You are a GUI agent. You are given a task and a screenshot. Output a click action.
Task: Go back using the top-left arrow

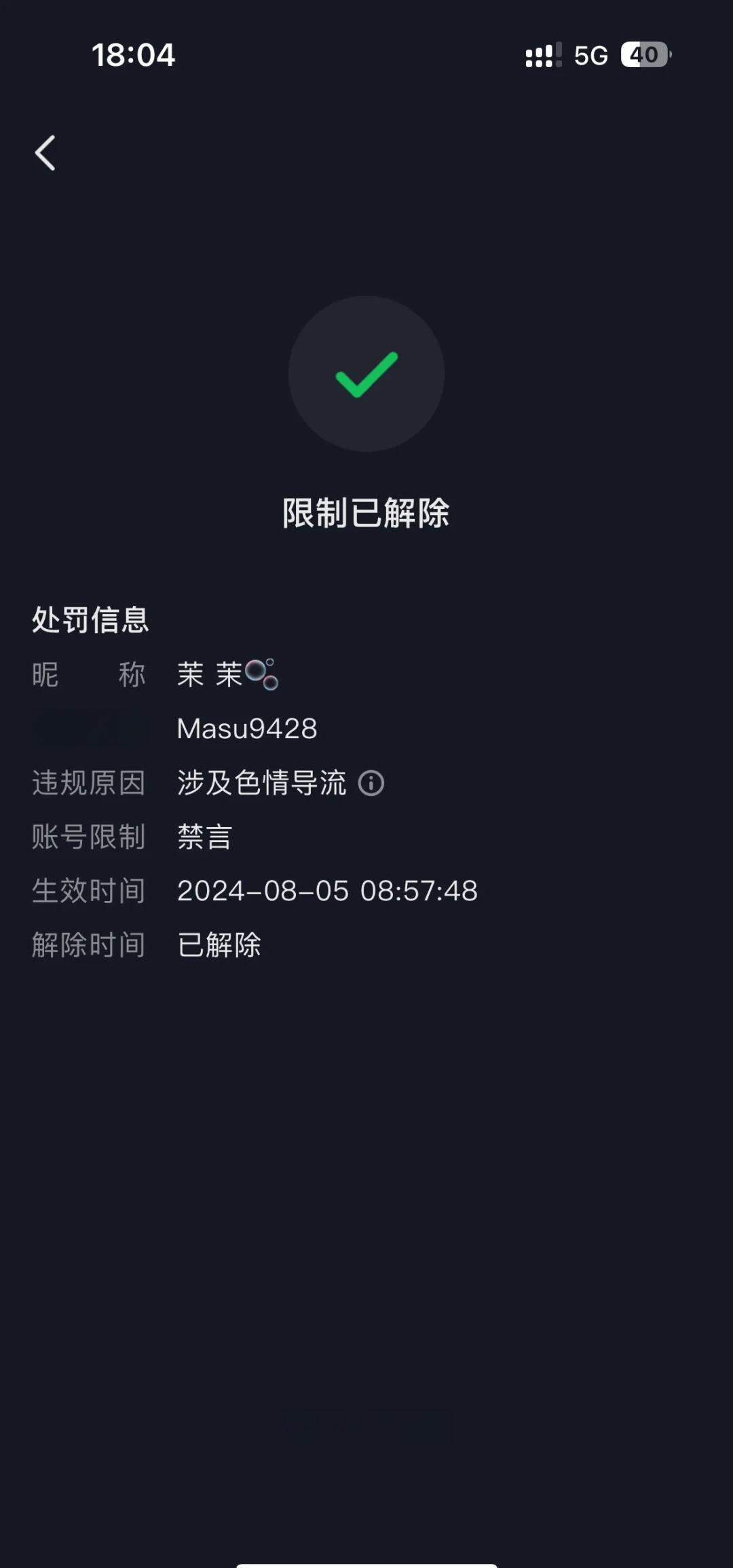[45, 153]
